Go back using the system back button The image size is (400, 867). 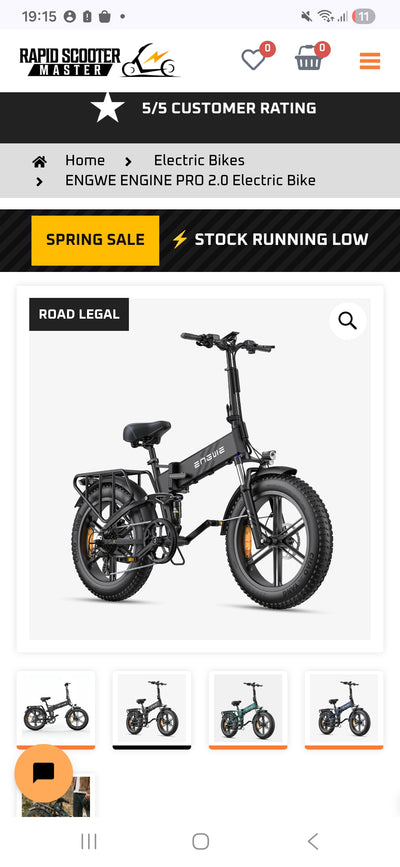pos(313,841)
